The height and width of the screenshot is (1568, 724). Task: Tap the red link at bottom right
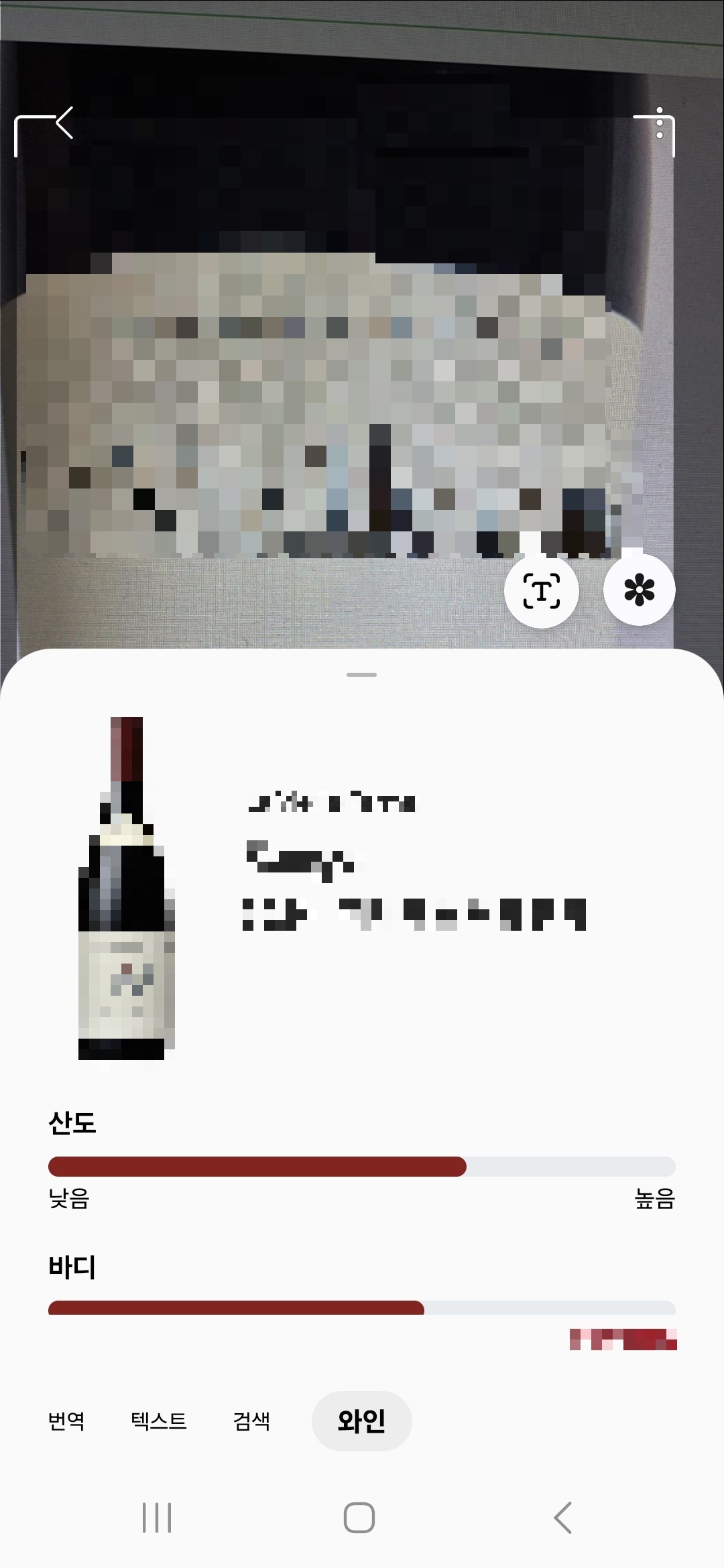coord(623,1342)
